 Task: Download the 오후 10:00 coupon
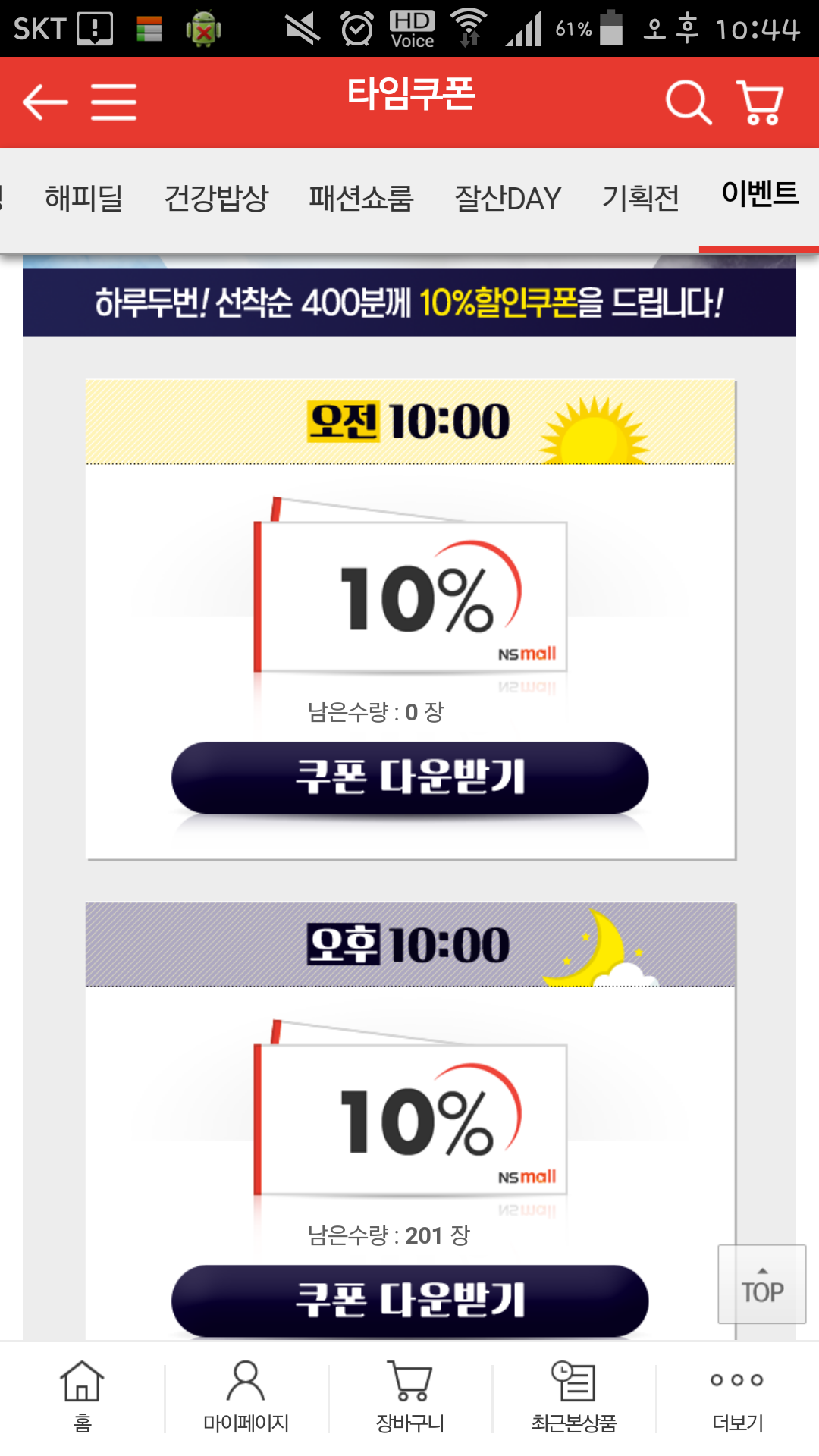coord(410,1301)
